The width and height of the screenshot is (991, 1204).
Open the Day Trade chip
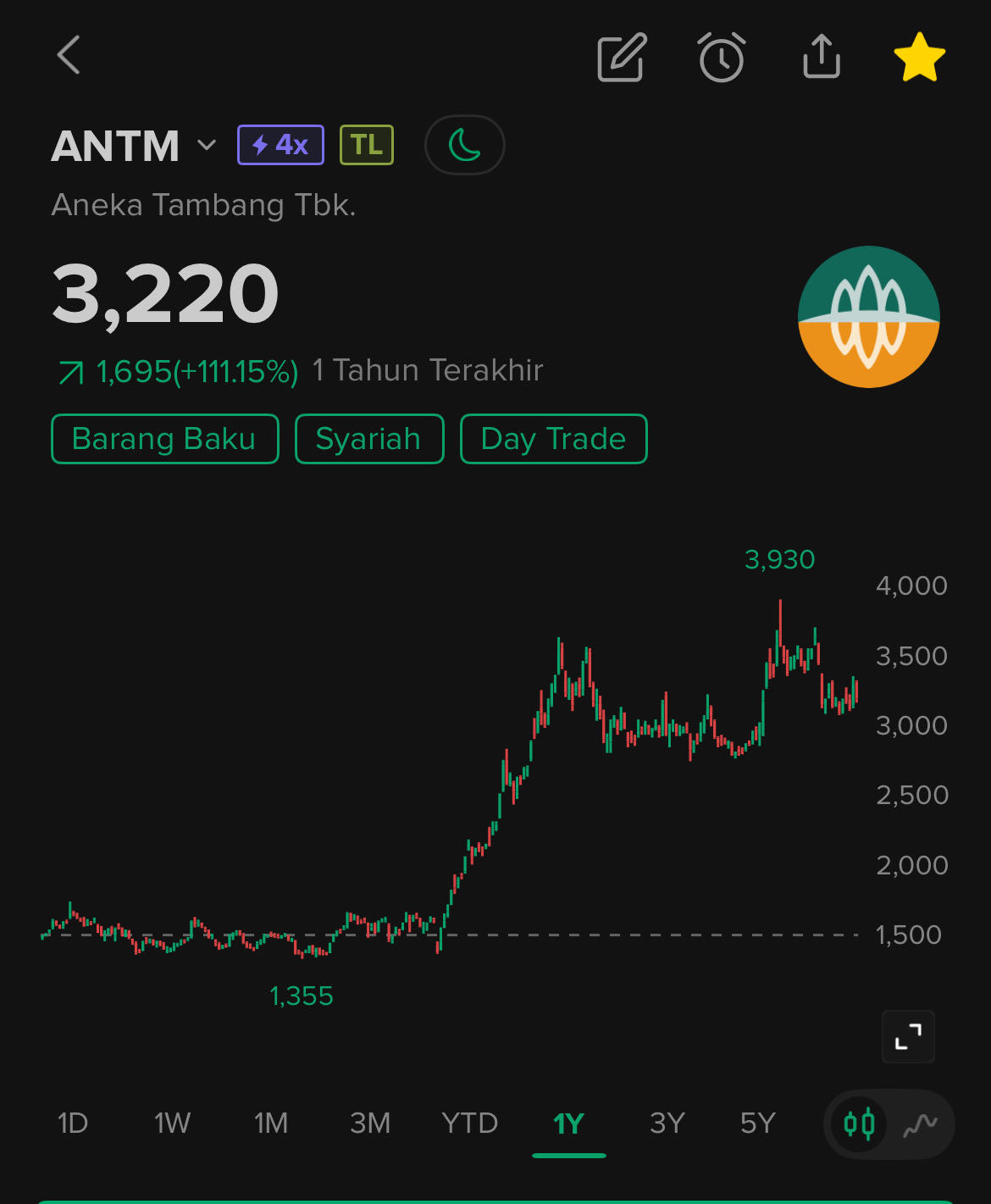pos(553,439)
